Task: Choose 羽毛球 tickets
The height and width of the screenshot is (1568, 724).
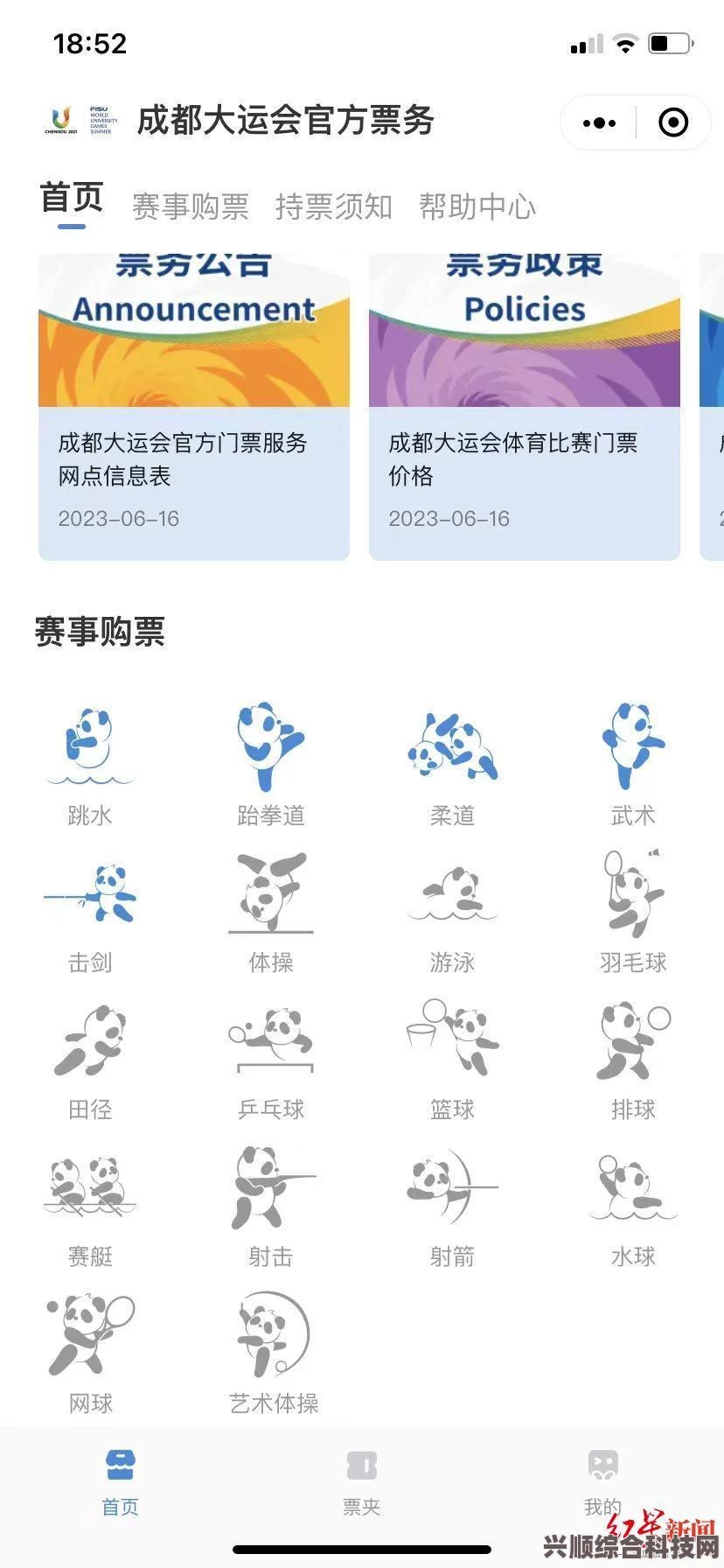Action: [633, 912]
